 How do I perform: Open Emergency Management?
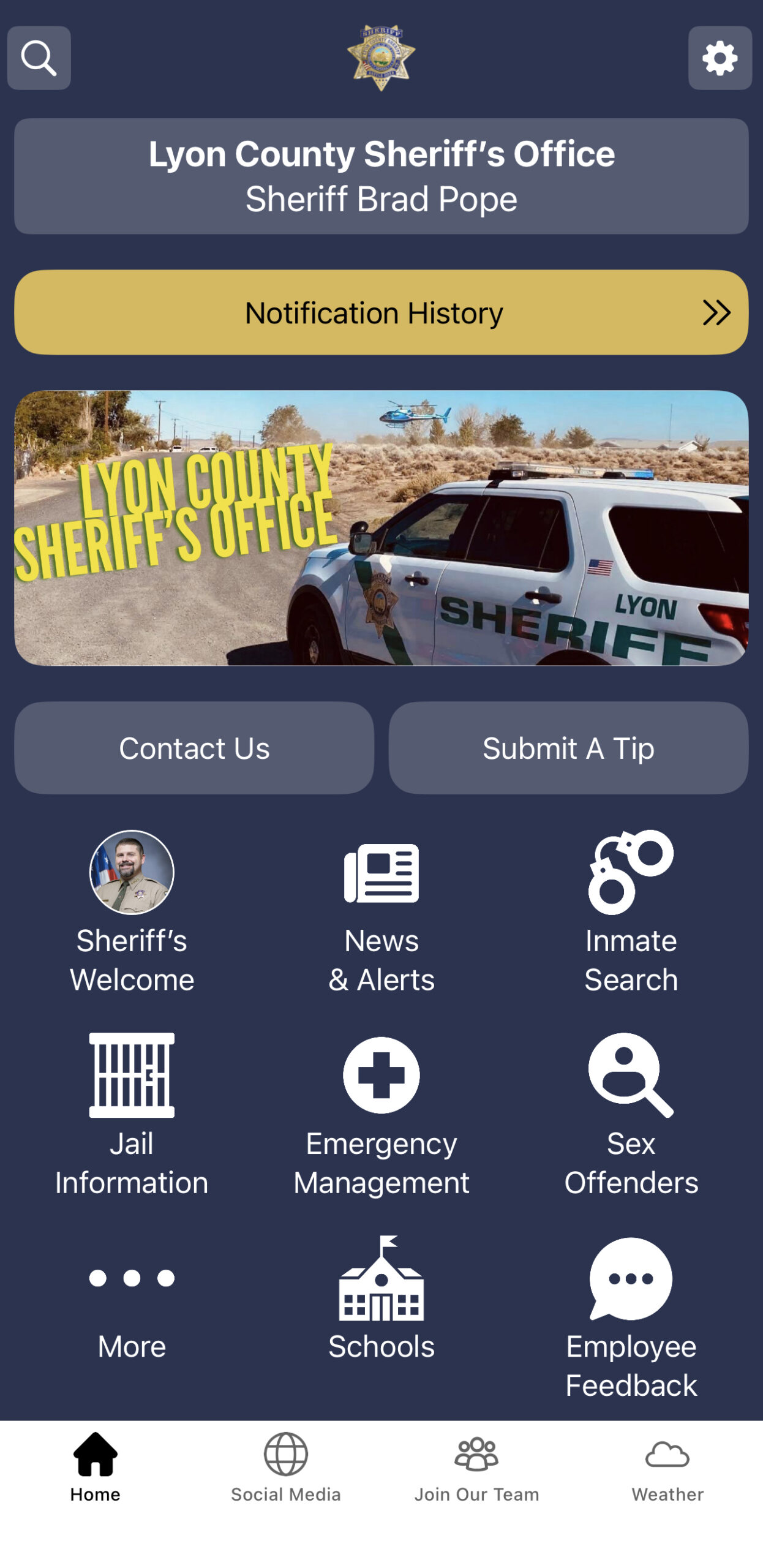click(x=381, y=1114)
